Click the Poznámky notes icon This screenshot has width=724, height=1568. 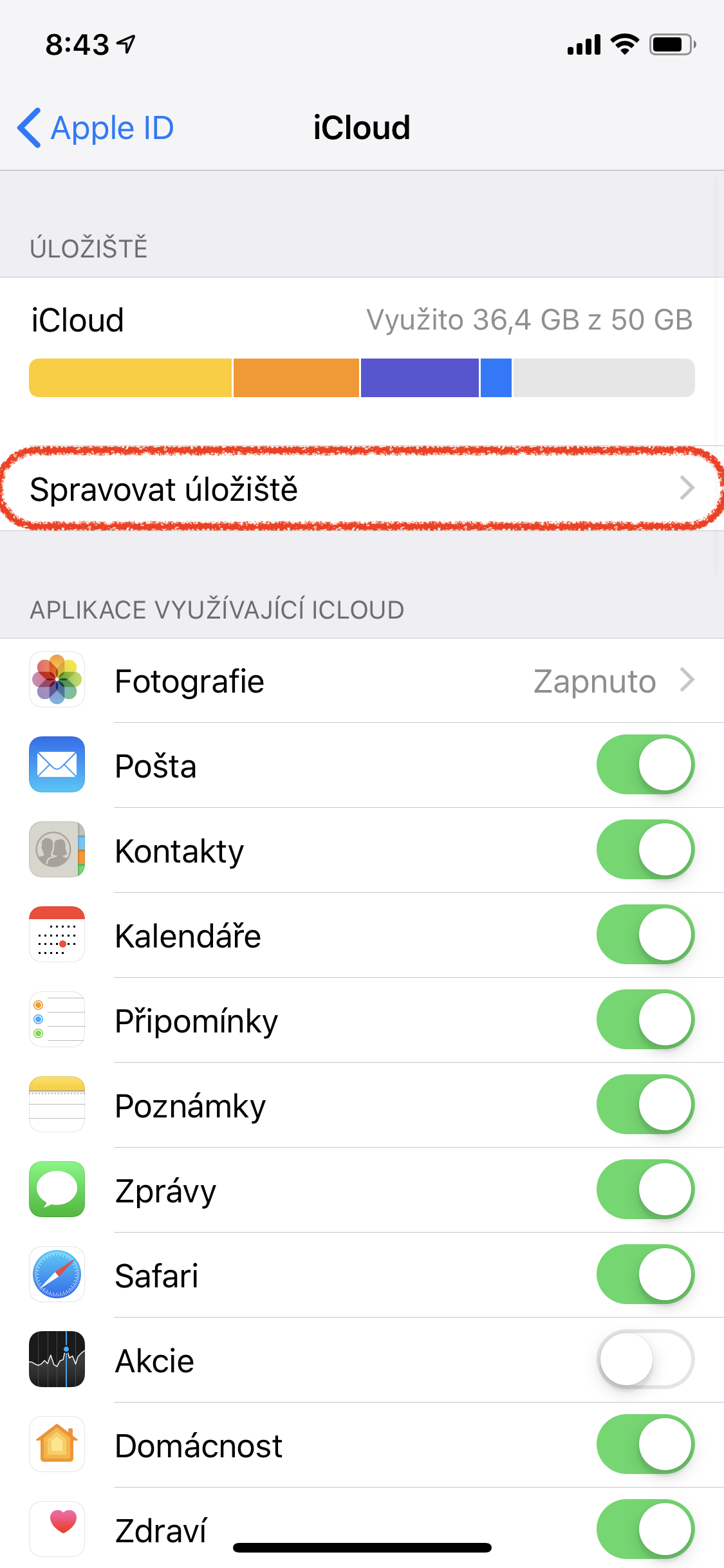(57, 1105)
